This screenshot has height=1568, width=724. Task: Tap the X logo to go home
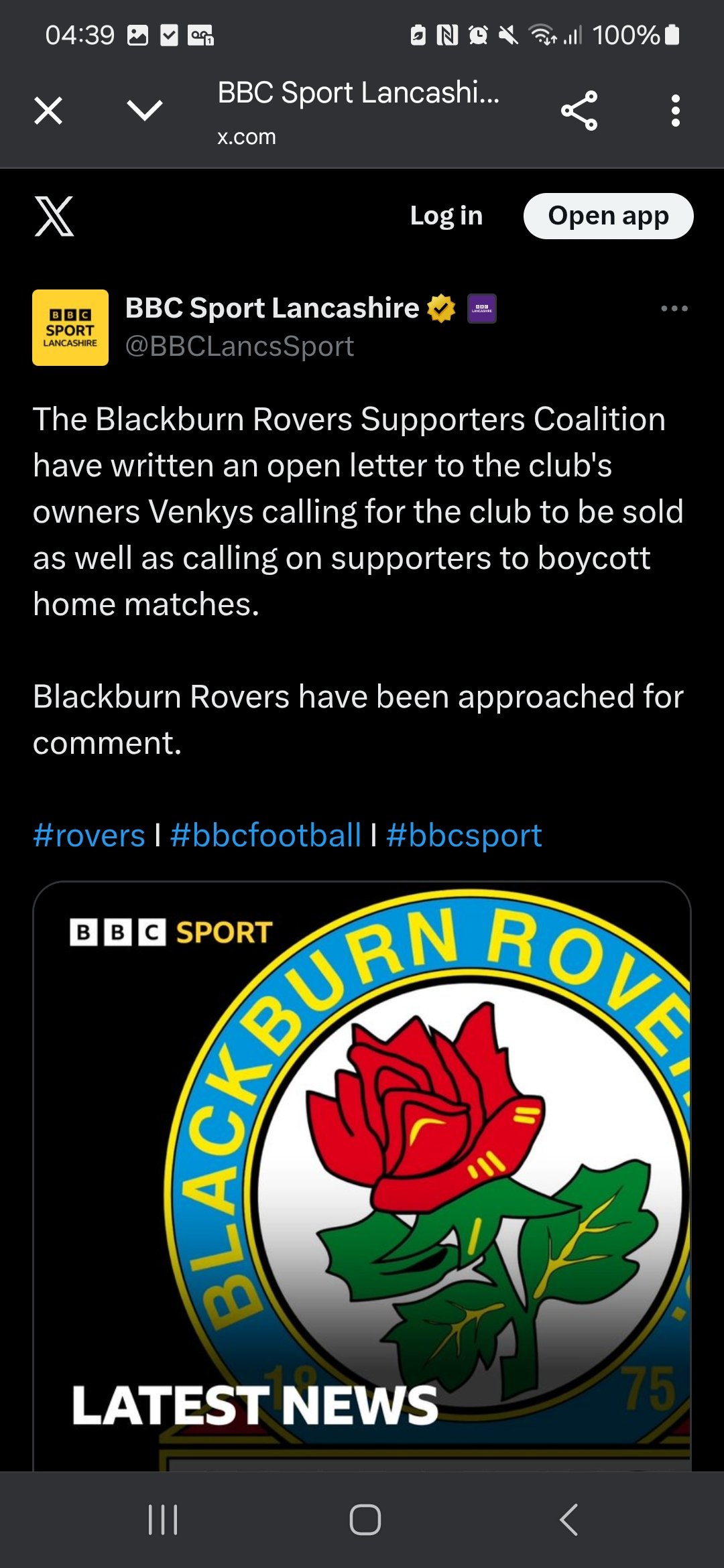tap(54, 216)
